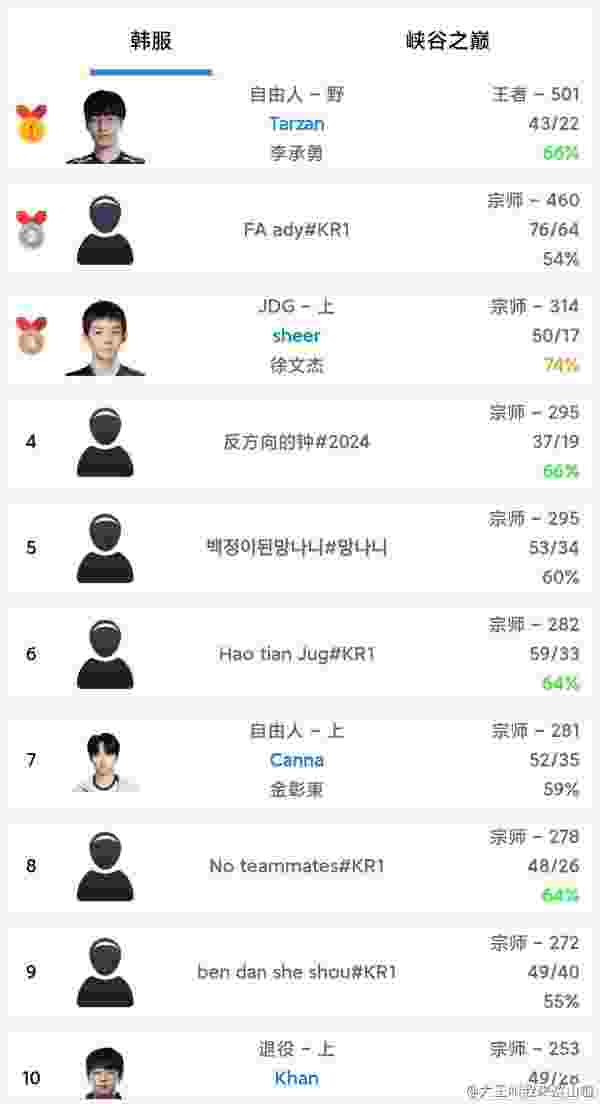Open the 反方向的钟#2024 ranking row

tap(296, 442)
